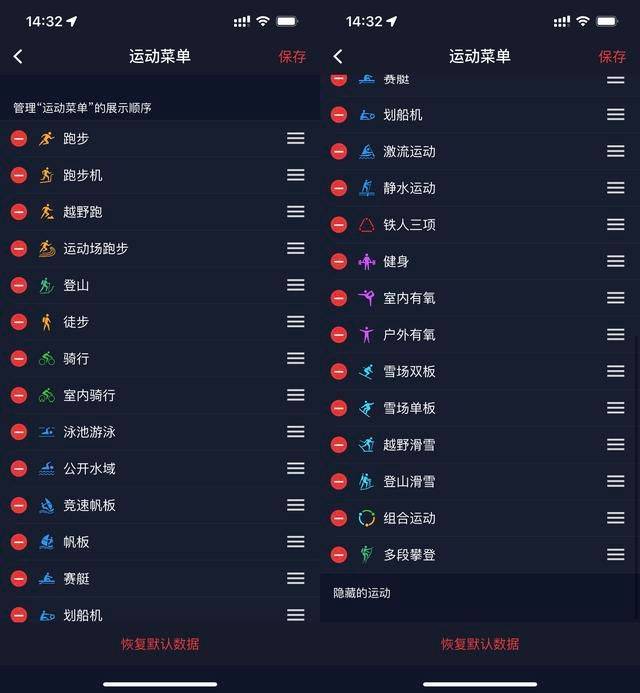Delete the 室内有氧 entry
Viewport: 640px width, 693px height.
[x=339, y=298]
